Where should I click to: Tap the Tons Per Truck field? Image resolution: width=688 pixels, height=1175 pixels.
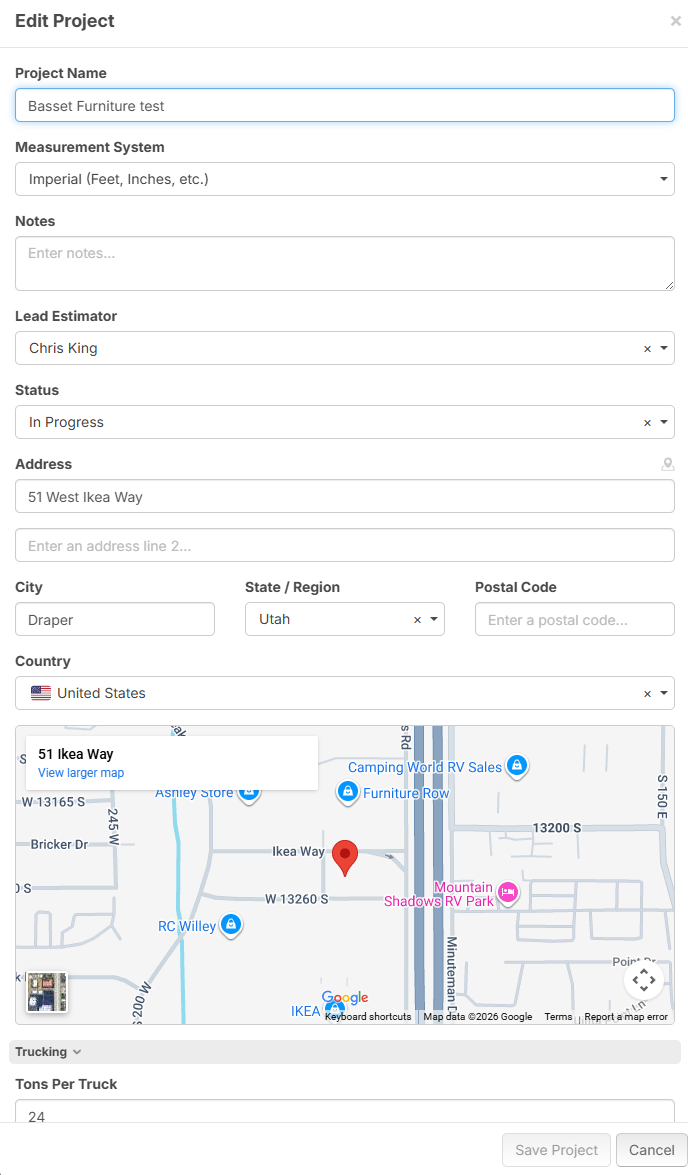click(344, 1112)
